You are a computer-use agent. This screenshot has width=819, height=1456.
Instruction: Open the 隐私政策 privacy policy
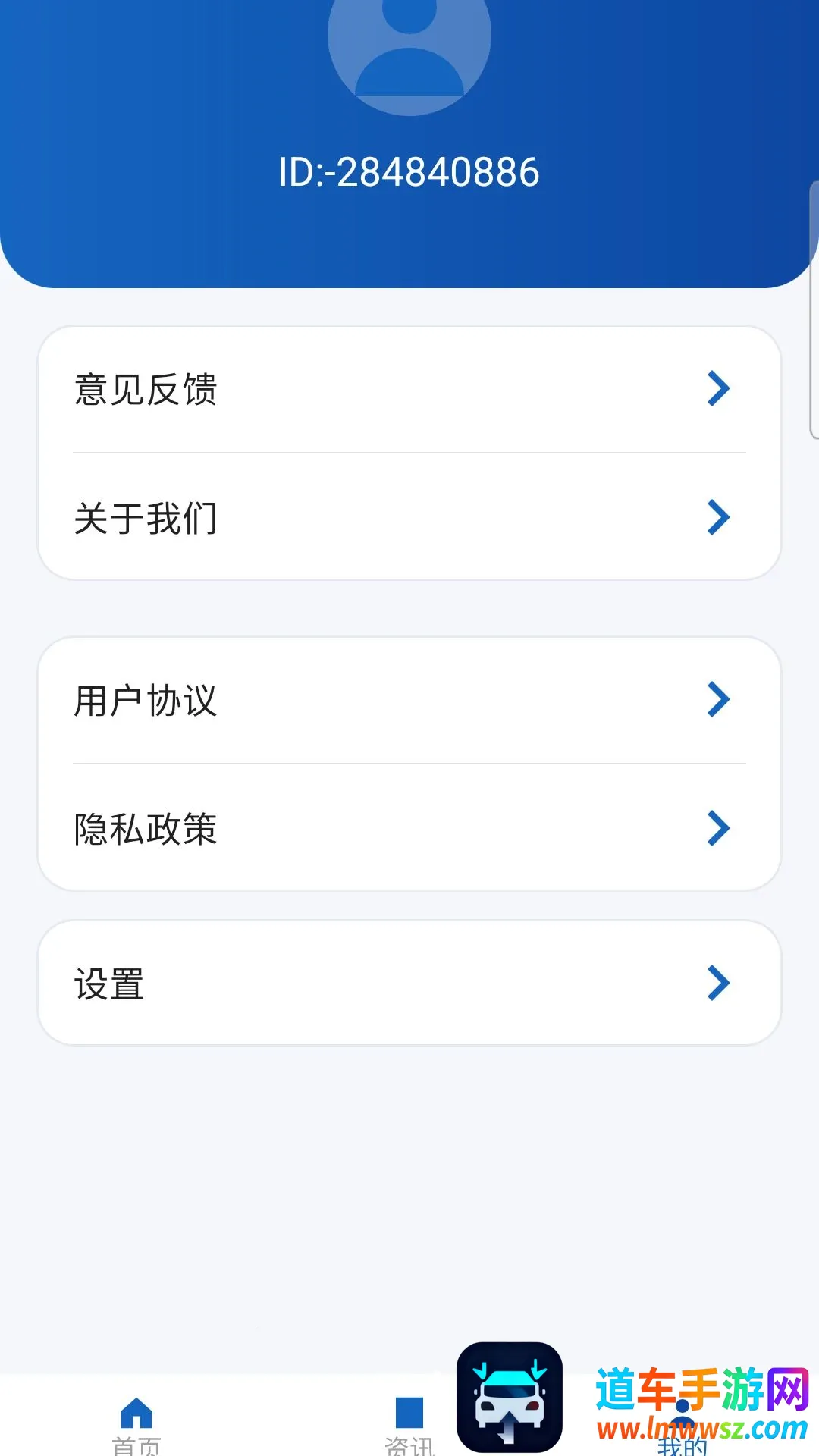(x=409, y=828)
